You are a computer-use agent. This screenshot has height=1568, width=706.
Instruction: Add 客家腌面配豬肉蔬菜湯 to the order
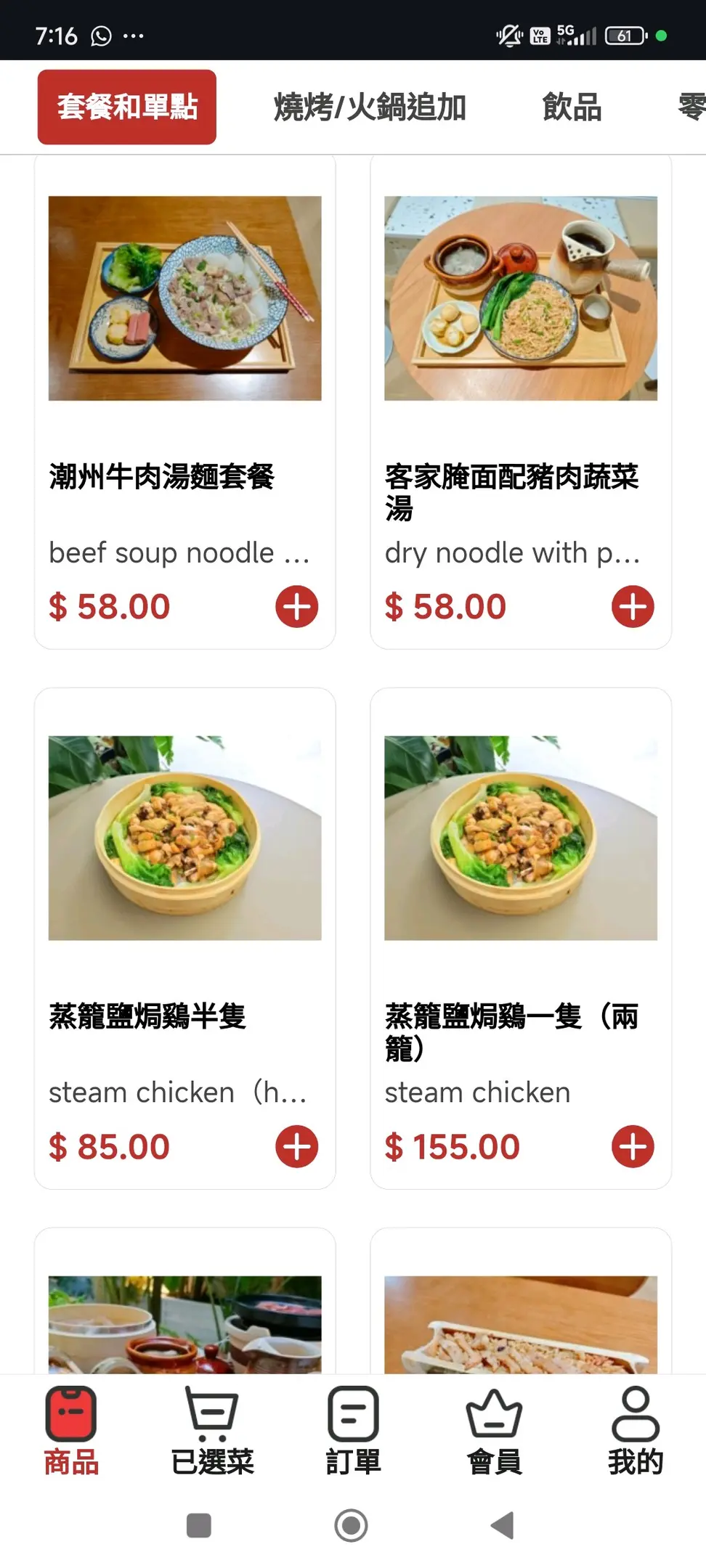click(x=633, y=606)
